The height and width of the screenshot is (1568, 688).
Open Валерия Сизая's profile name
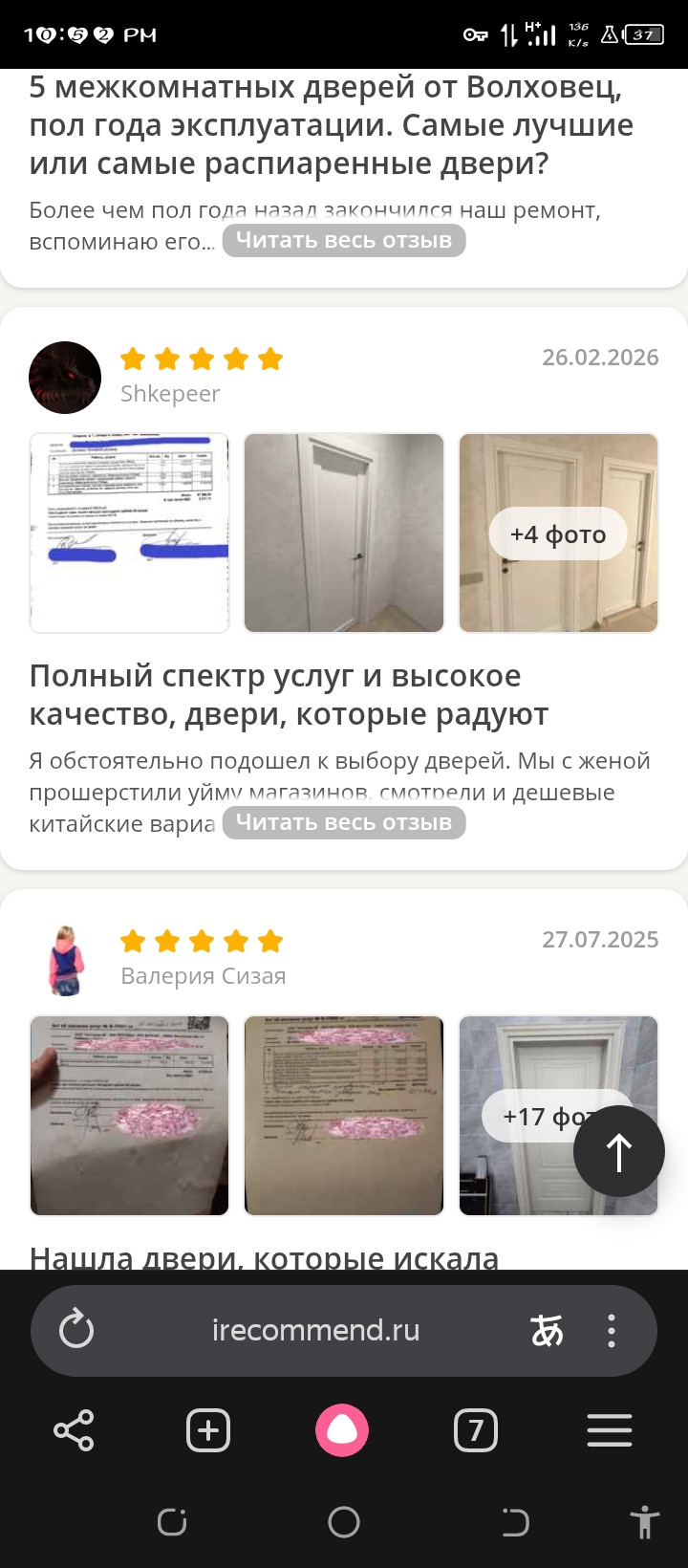[204, 976]
